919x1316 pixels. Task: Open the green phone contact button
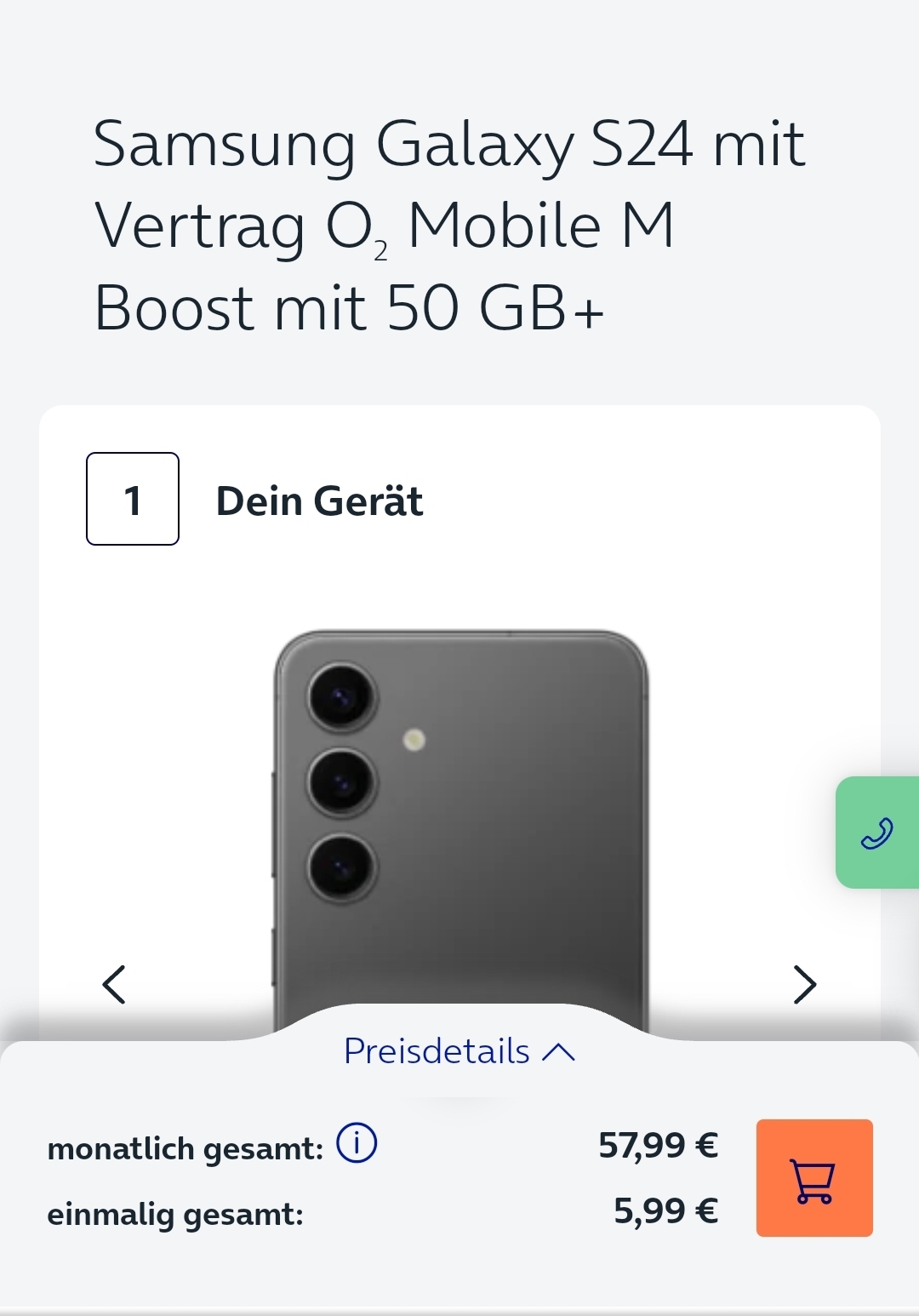click(x=877, y=833)
